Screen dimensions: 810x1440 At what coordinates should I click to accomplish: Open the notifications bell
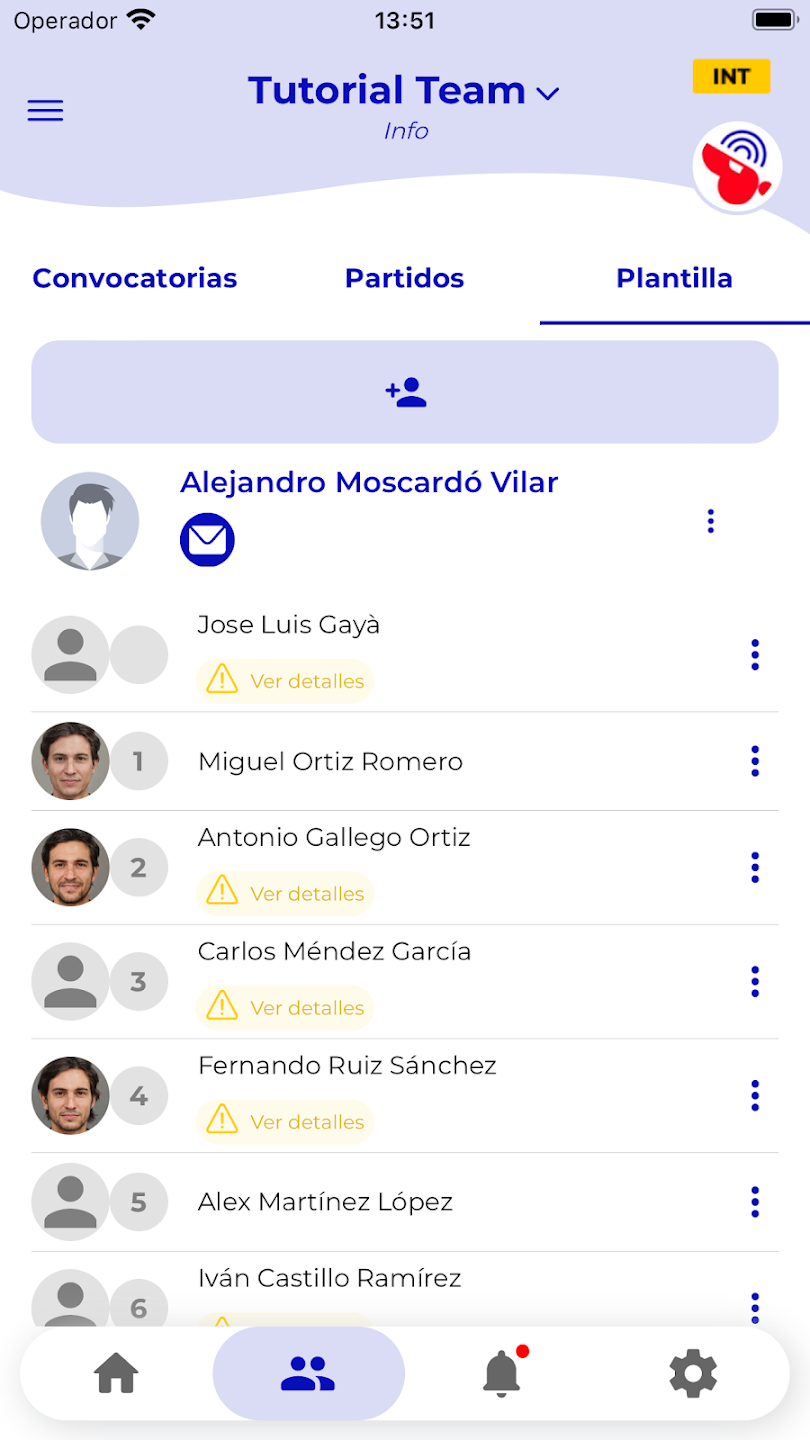coord(502,1374)
